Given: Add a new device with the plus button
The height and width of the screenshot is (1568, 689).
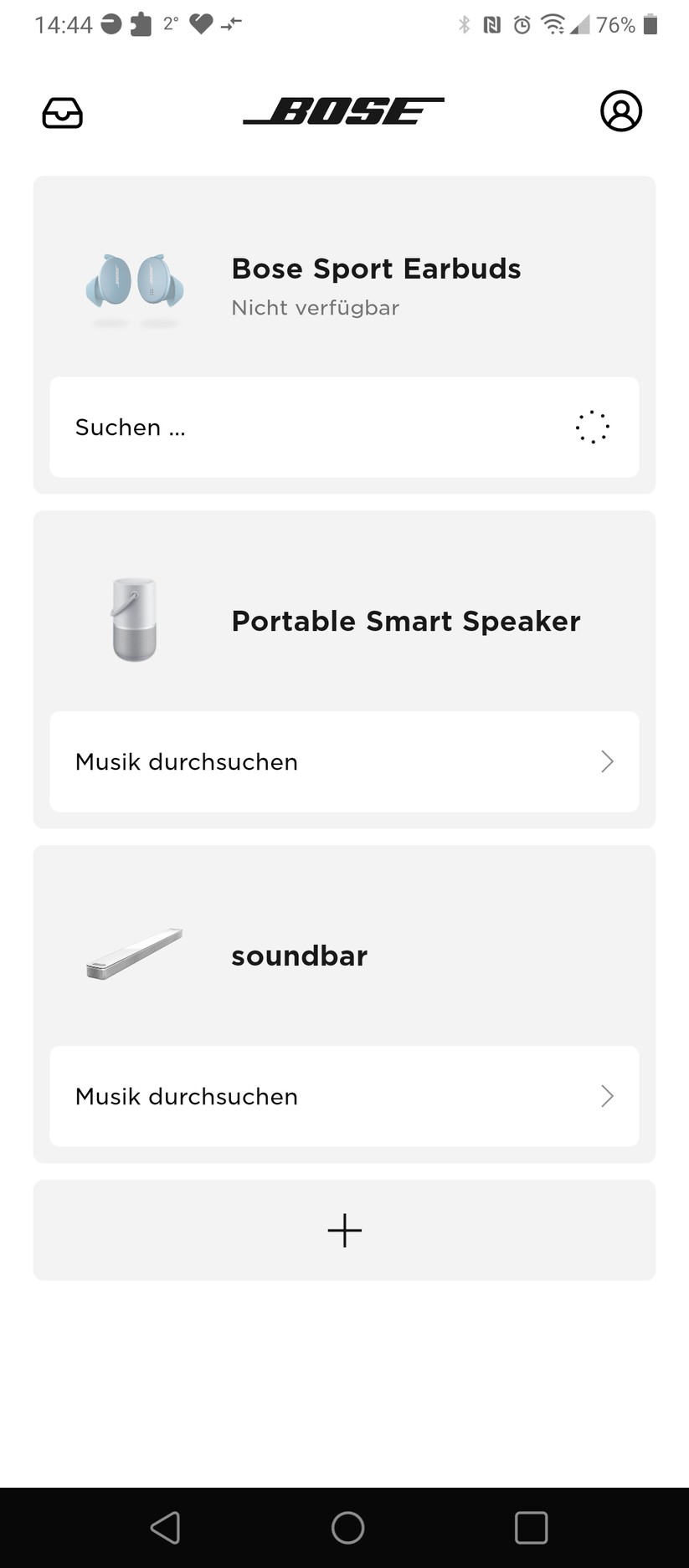Looking at the screenshot, I should (344, 1230).
